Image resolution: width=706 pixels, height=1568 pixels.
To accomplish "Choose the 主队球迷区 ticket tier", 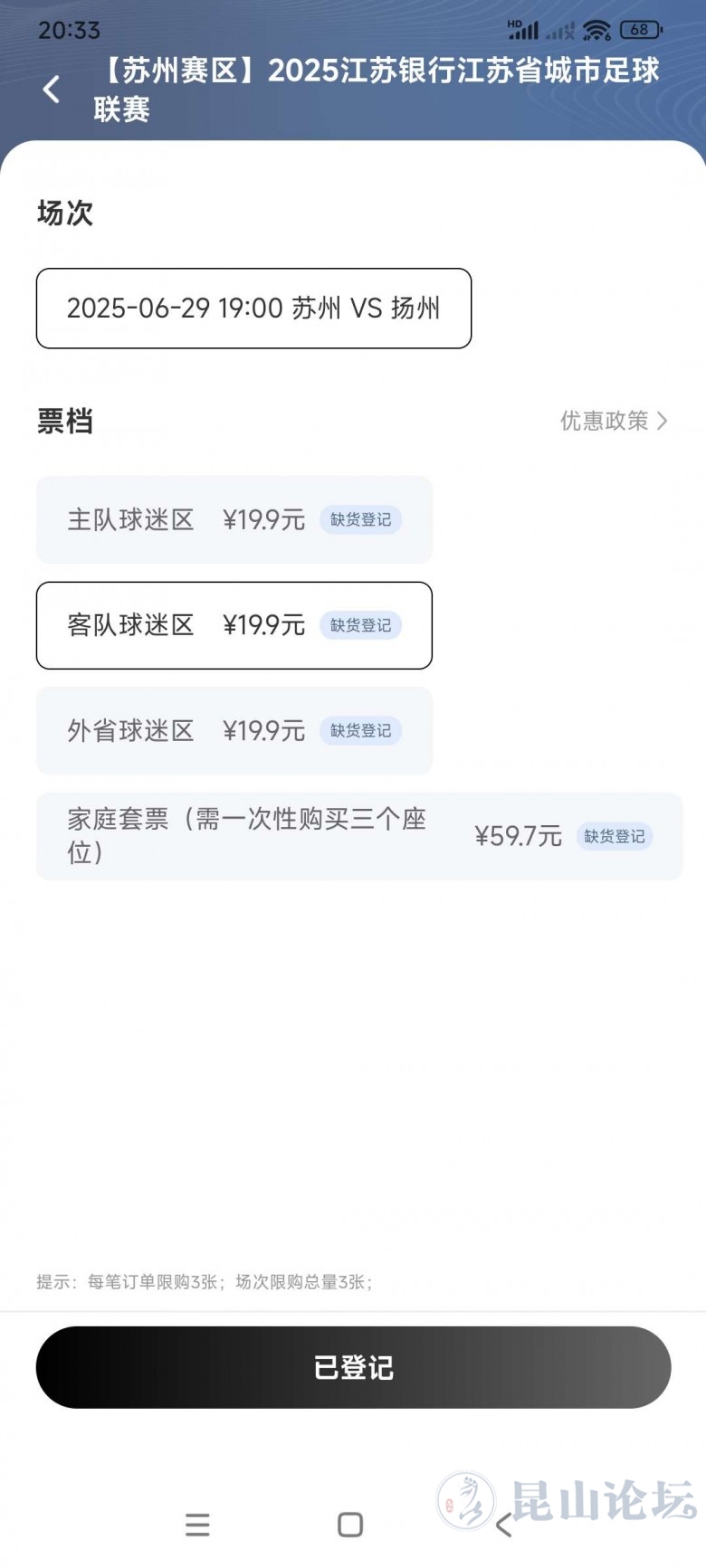I will tap(234, 520).
